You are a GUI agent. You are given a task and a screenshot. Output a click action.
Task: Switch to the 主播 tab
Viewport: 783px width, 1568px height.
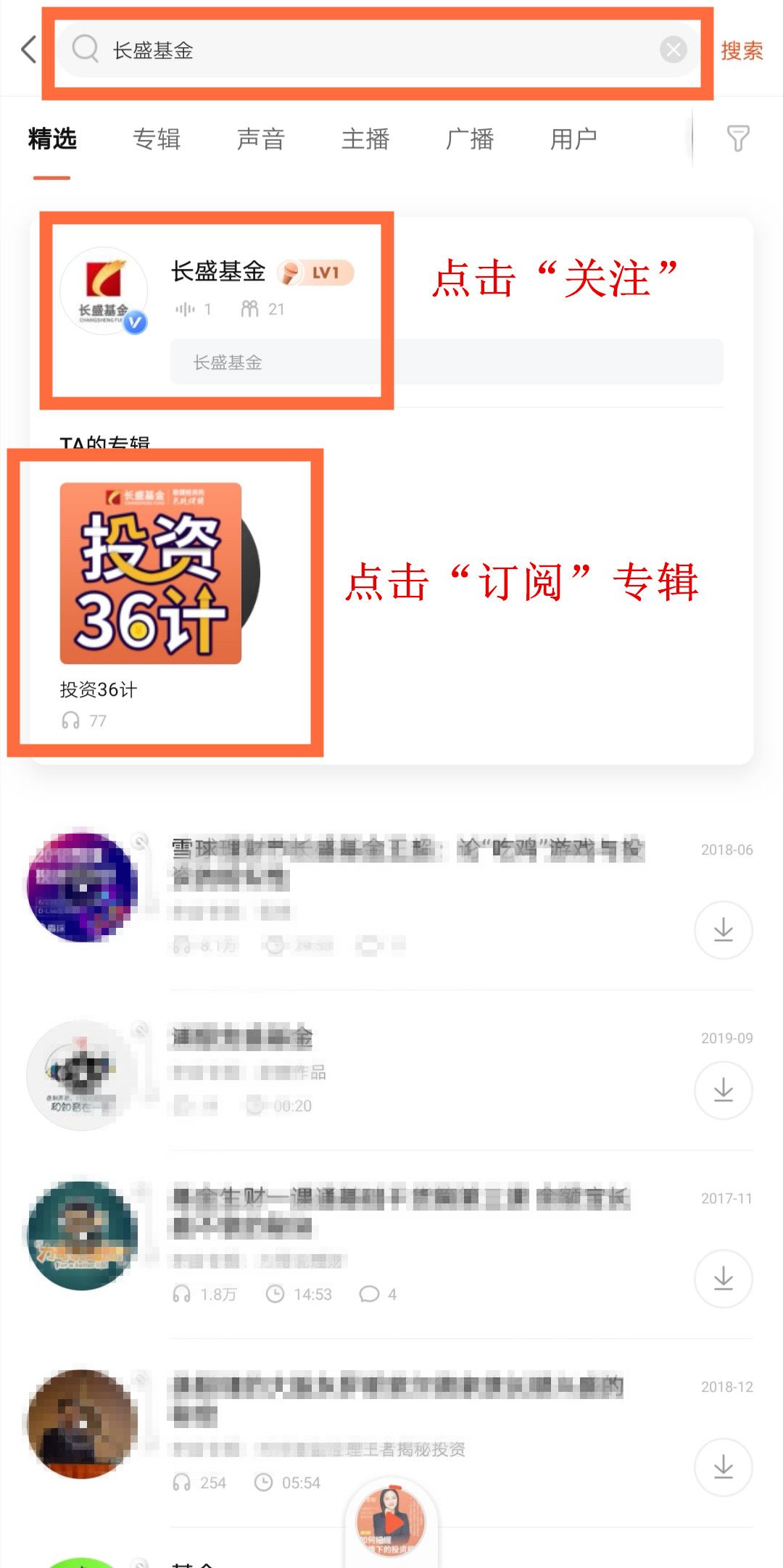pos(365,138)
